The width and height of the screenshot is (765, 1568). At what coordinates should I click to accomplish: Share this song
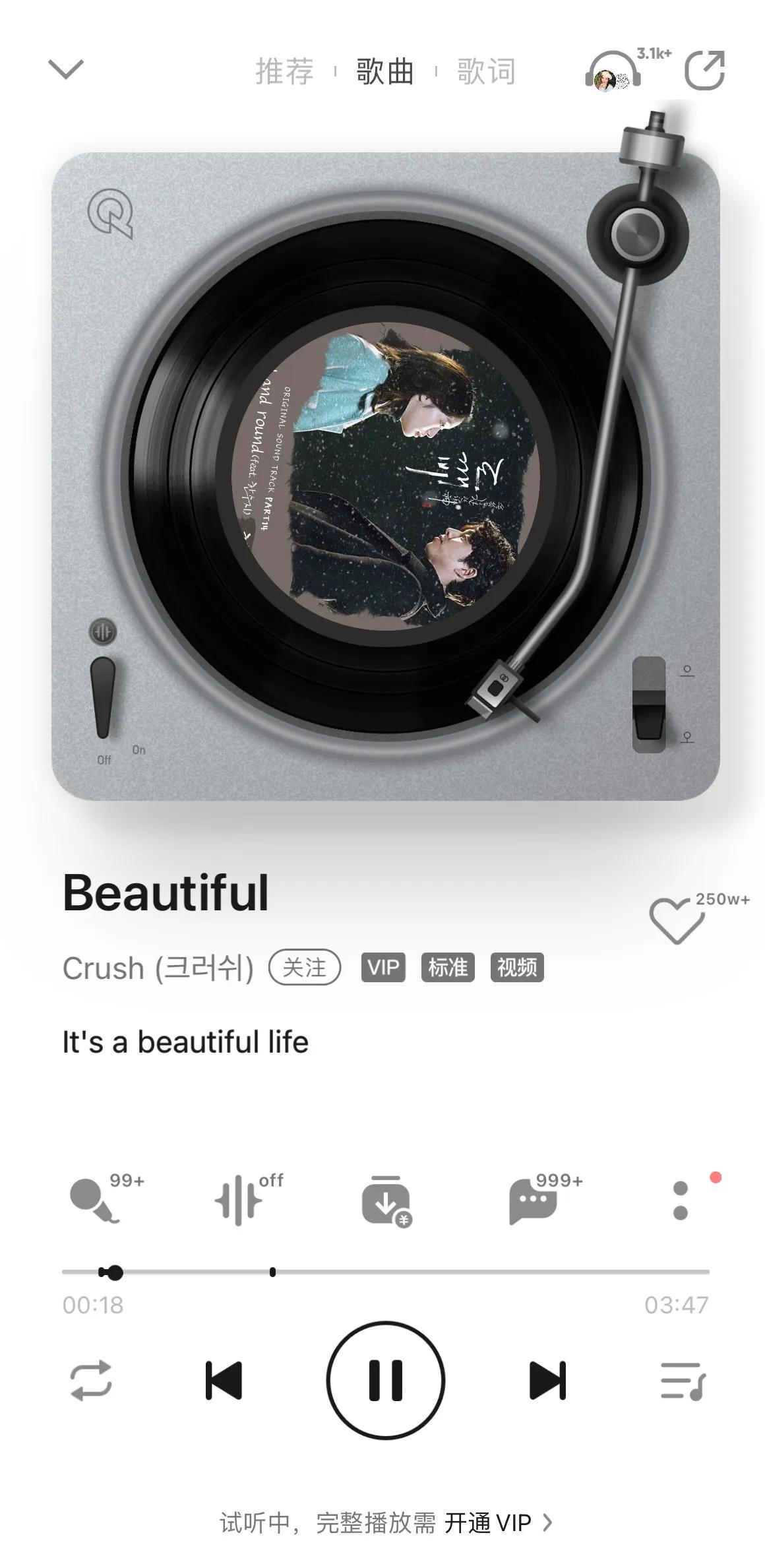(704, 70)
